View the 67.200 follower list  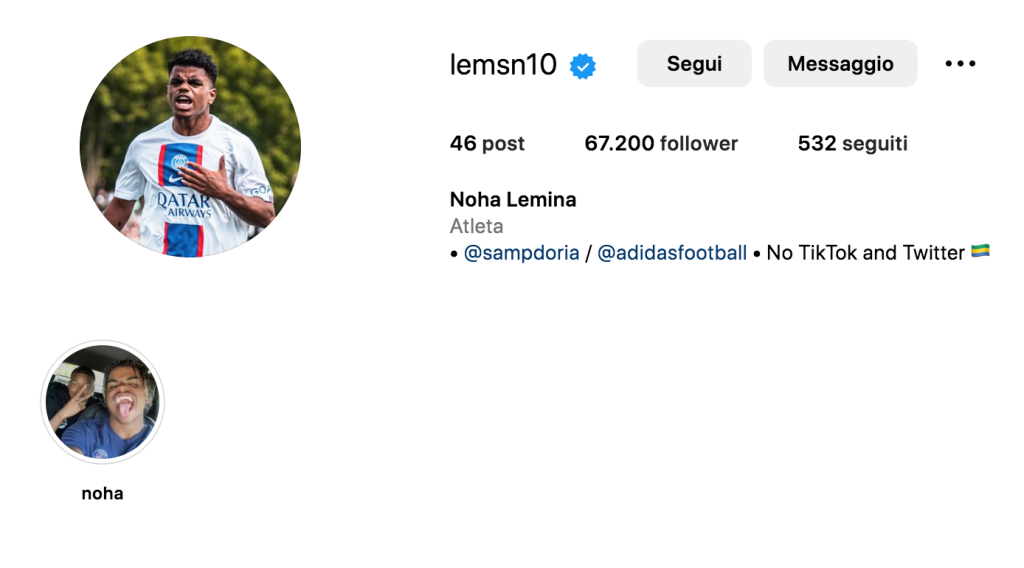click(x=661, y=144)
